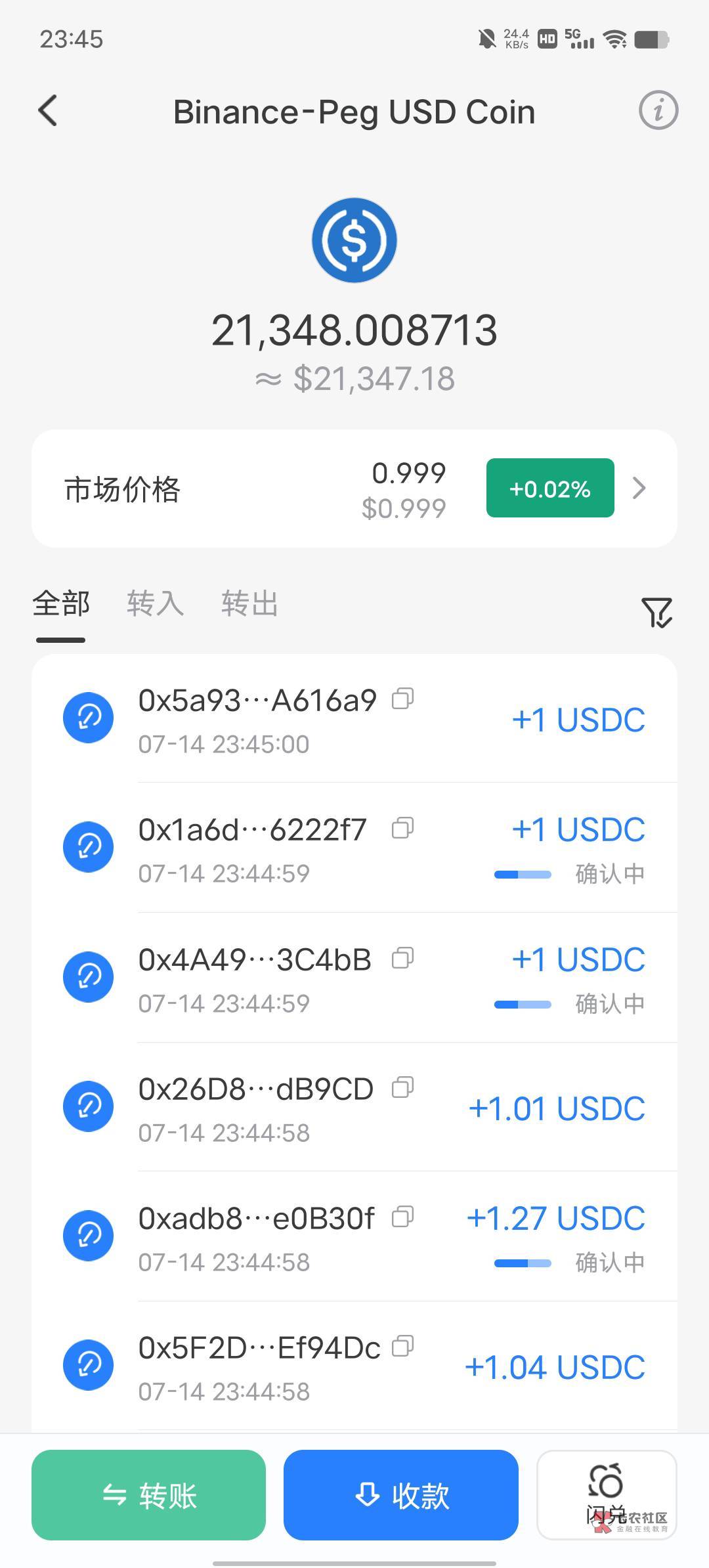
Task: Tap the 转账 transfer button
Action: (x=149, y=1494)
